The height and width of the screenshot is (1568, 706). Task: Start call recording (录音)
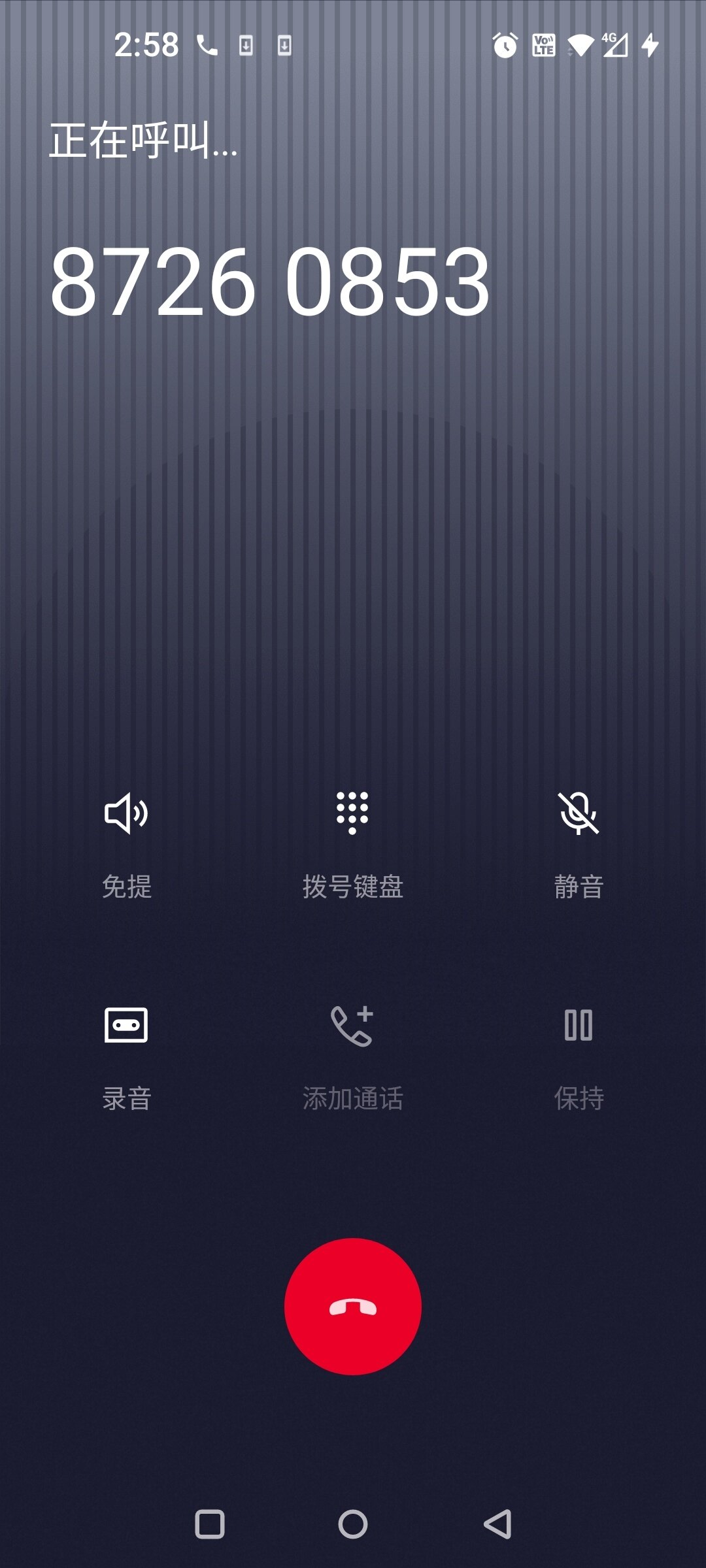click(x=126, y=1026)
